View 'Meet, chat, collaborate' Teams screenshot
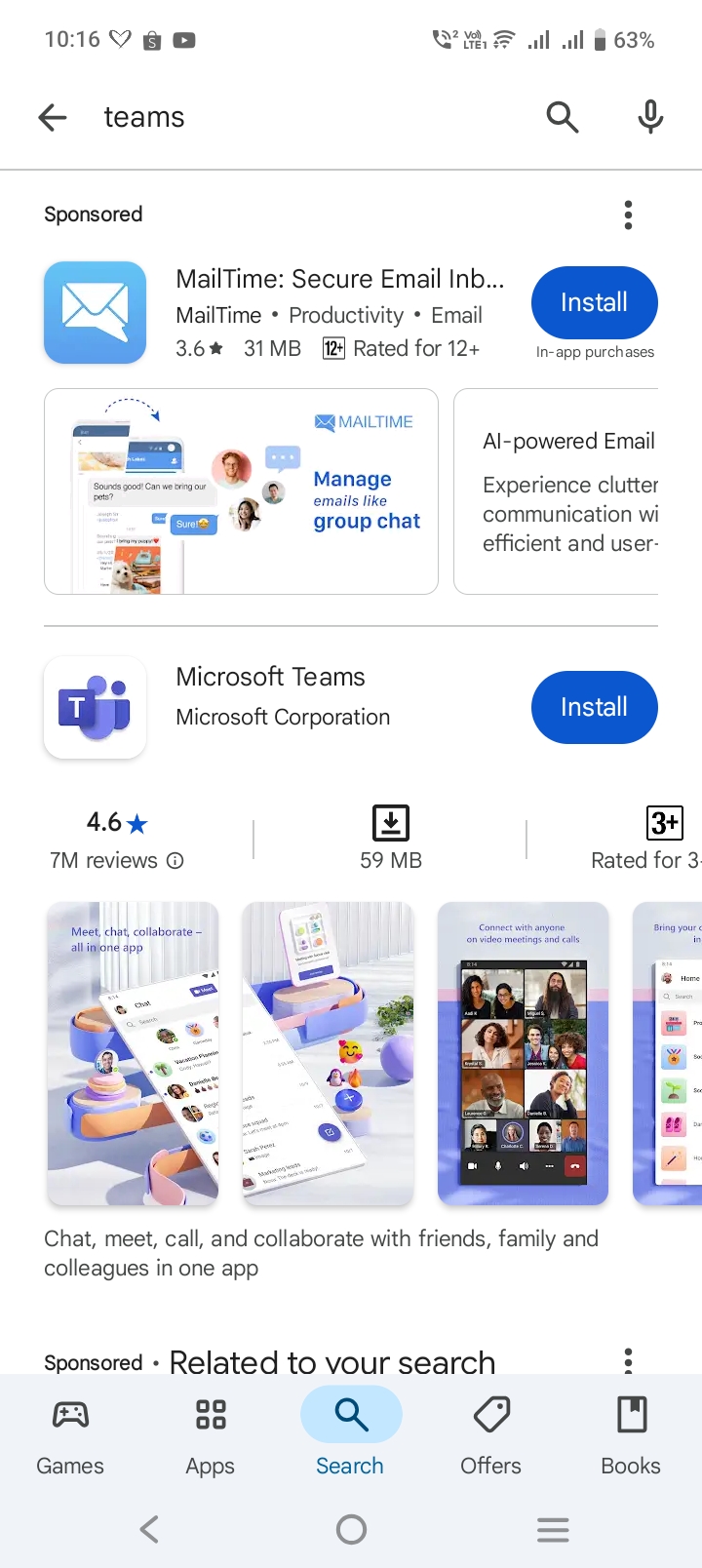The height and width of the screenshot is (1568, 702). [134, 1053]
